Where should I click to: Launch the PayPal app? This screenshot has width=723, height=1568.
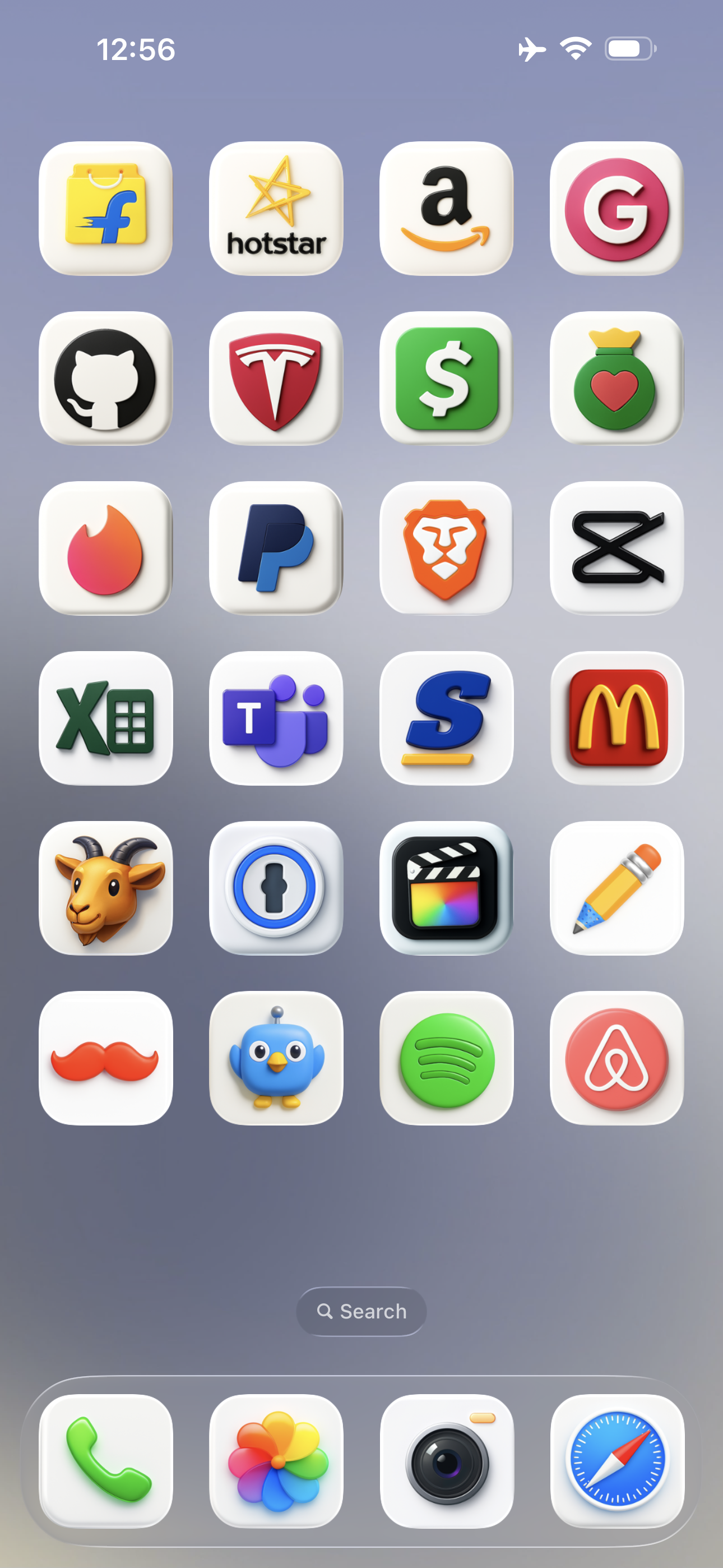(276, 548)
